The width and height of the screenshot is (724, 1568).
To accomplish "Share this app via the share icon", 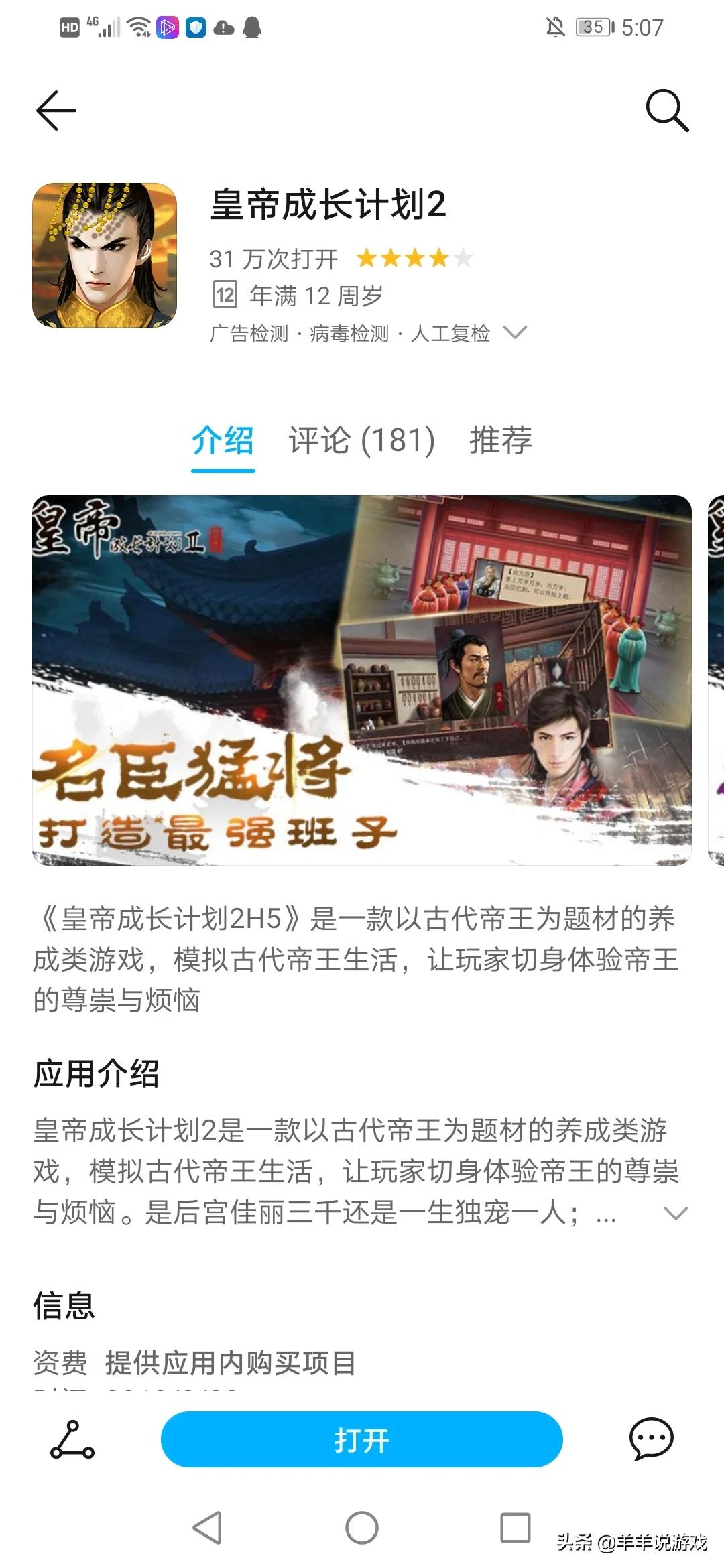I will (72, 1439).
